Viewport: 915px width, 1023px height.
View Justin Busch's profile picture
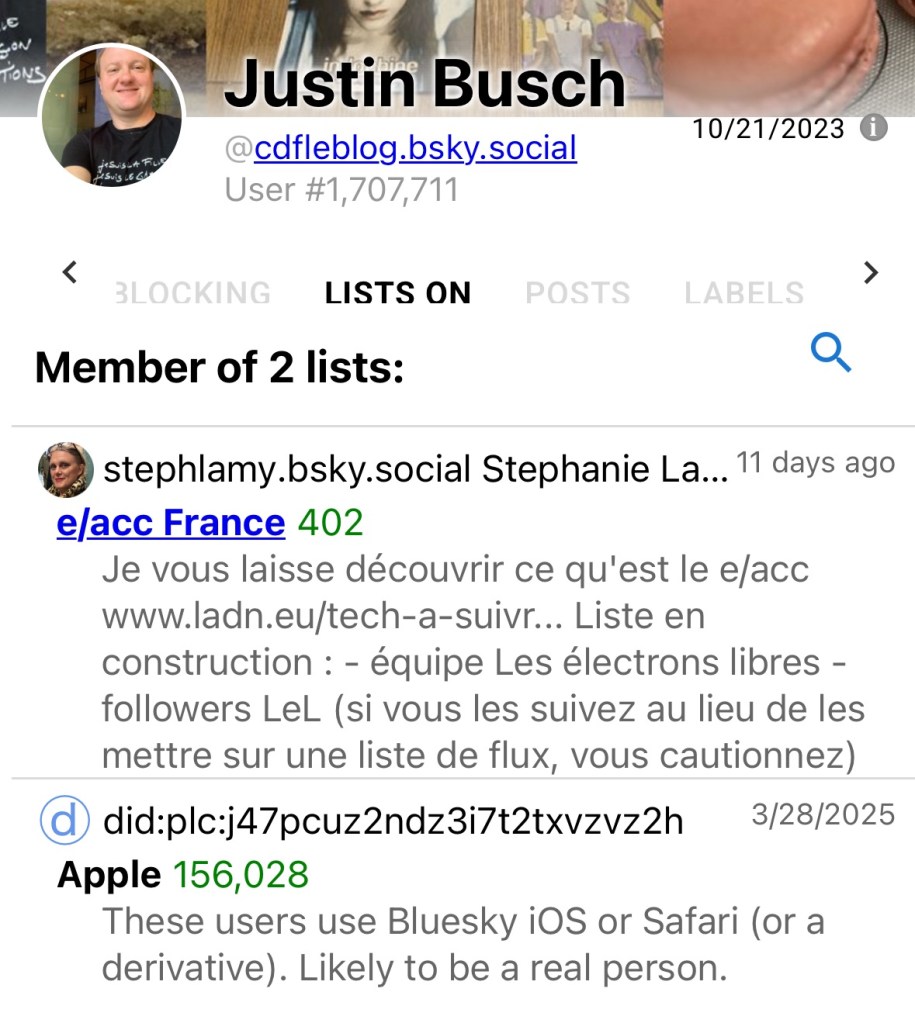point(111,116)
